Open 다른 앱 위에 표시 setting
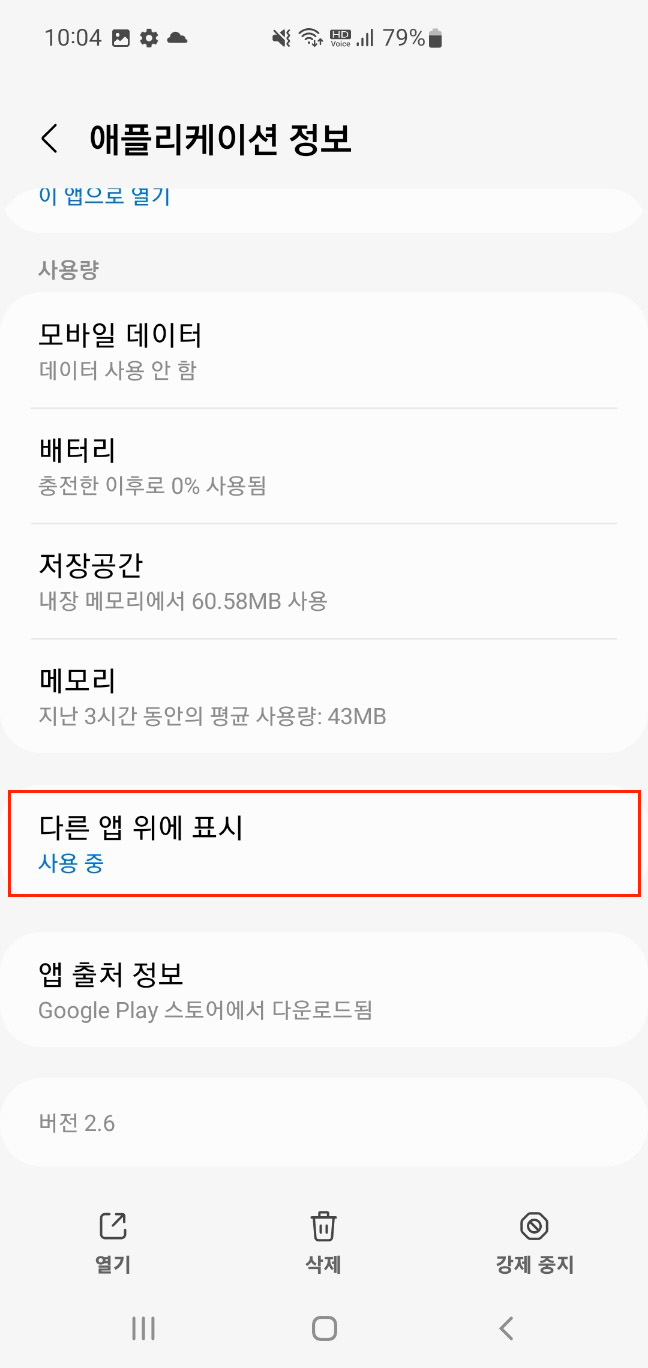Image resolution: width=648 pixels, height=1368 pixels. coord(323,843)
